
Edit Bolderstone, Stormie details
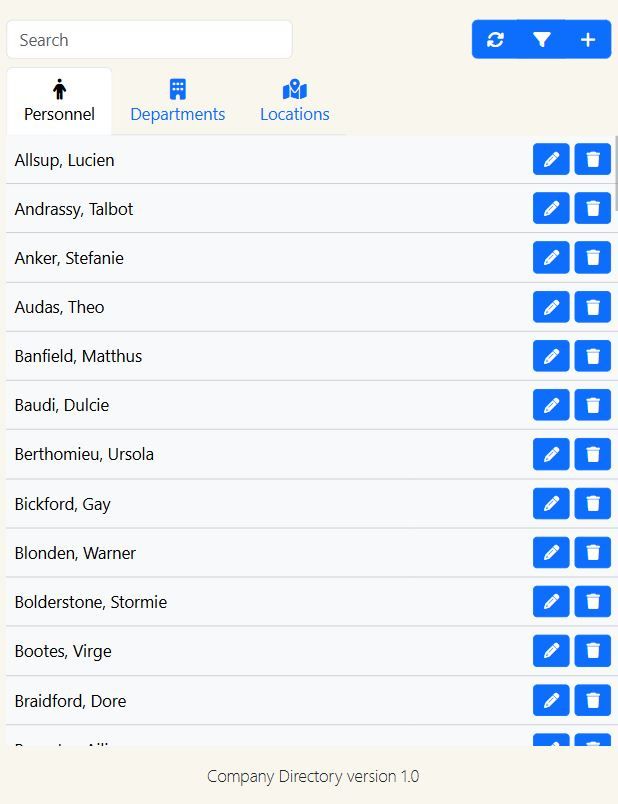(551, 601)
